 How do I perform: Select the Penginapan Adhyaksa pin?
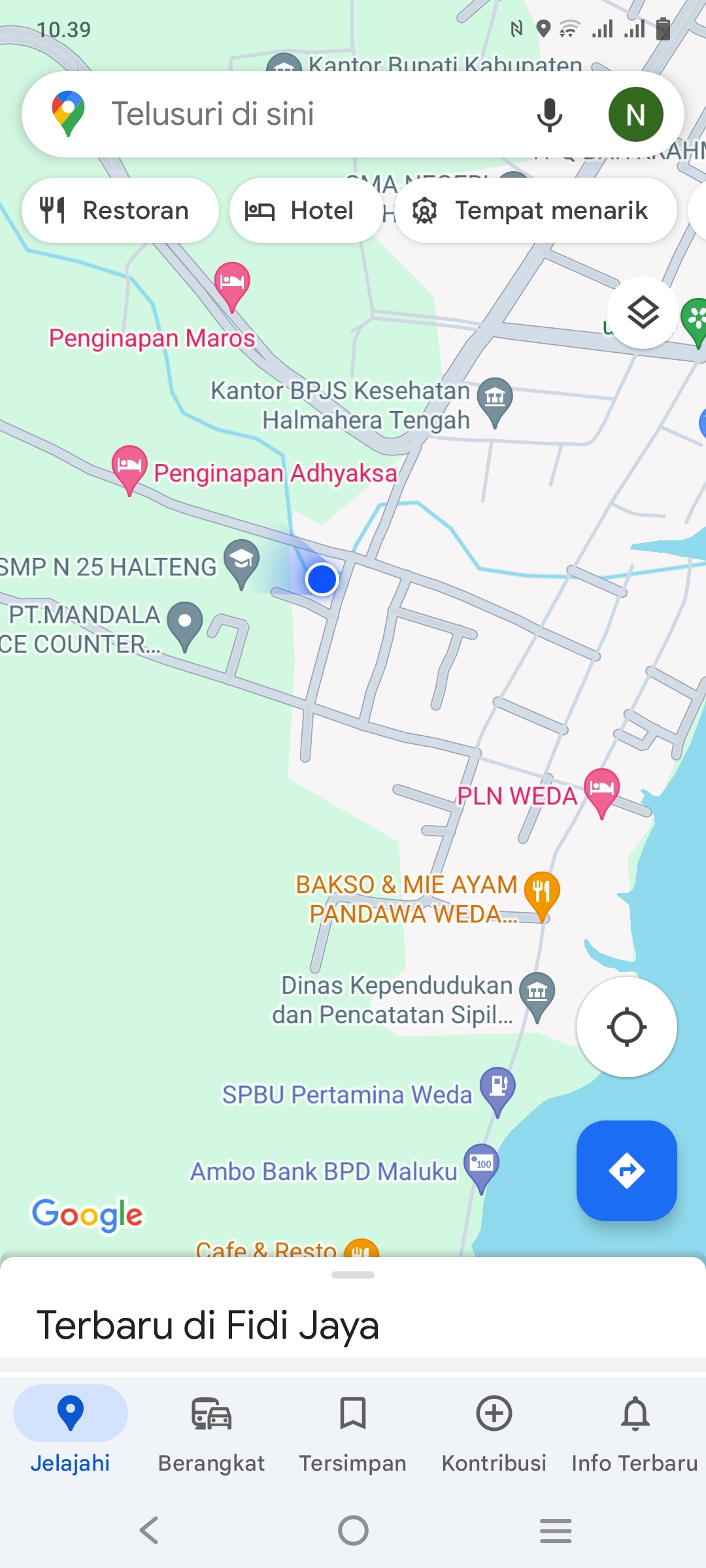coord(129,469)
